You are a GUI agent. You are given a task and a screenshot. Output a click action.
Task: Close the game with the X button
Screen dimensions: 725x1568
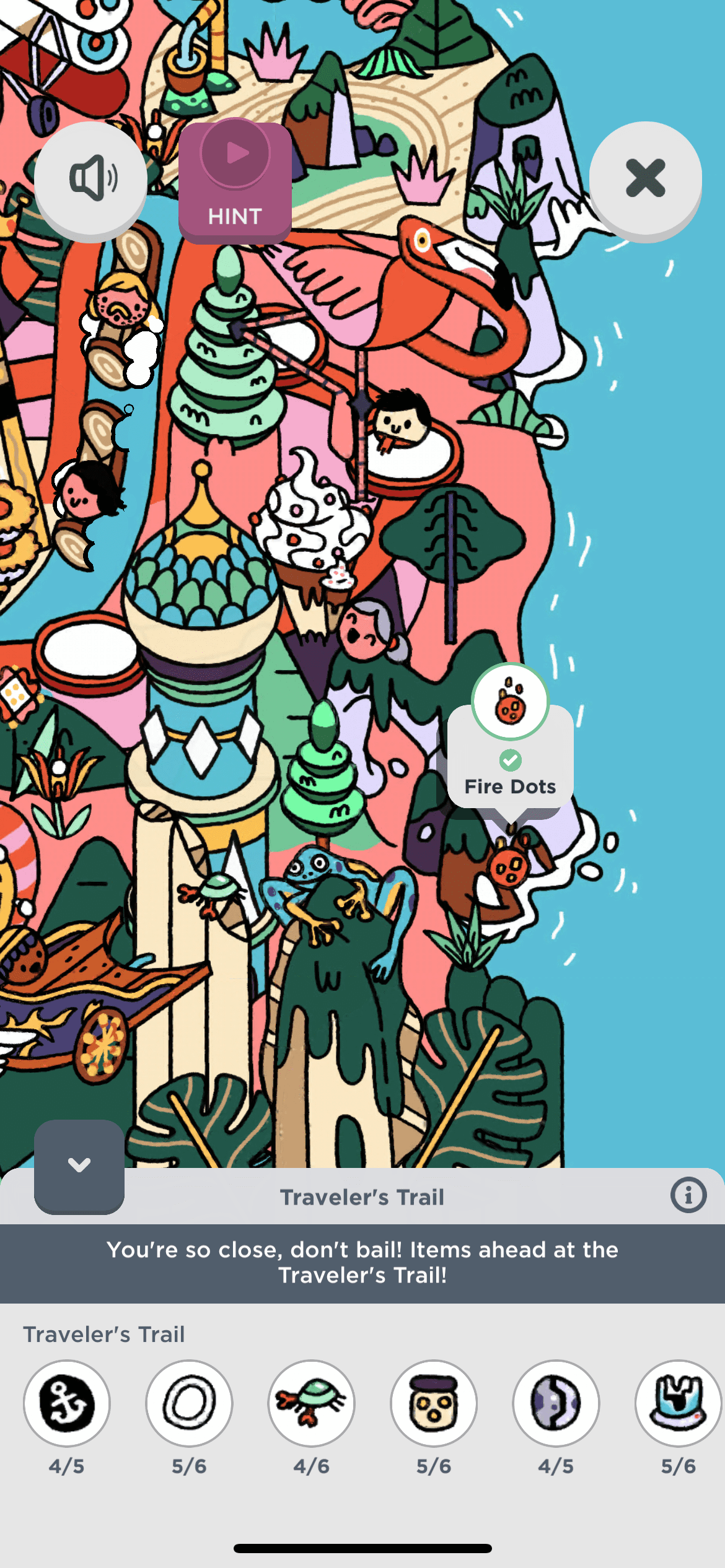coord(645,179)
